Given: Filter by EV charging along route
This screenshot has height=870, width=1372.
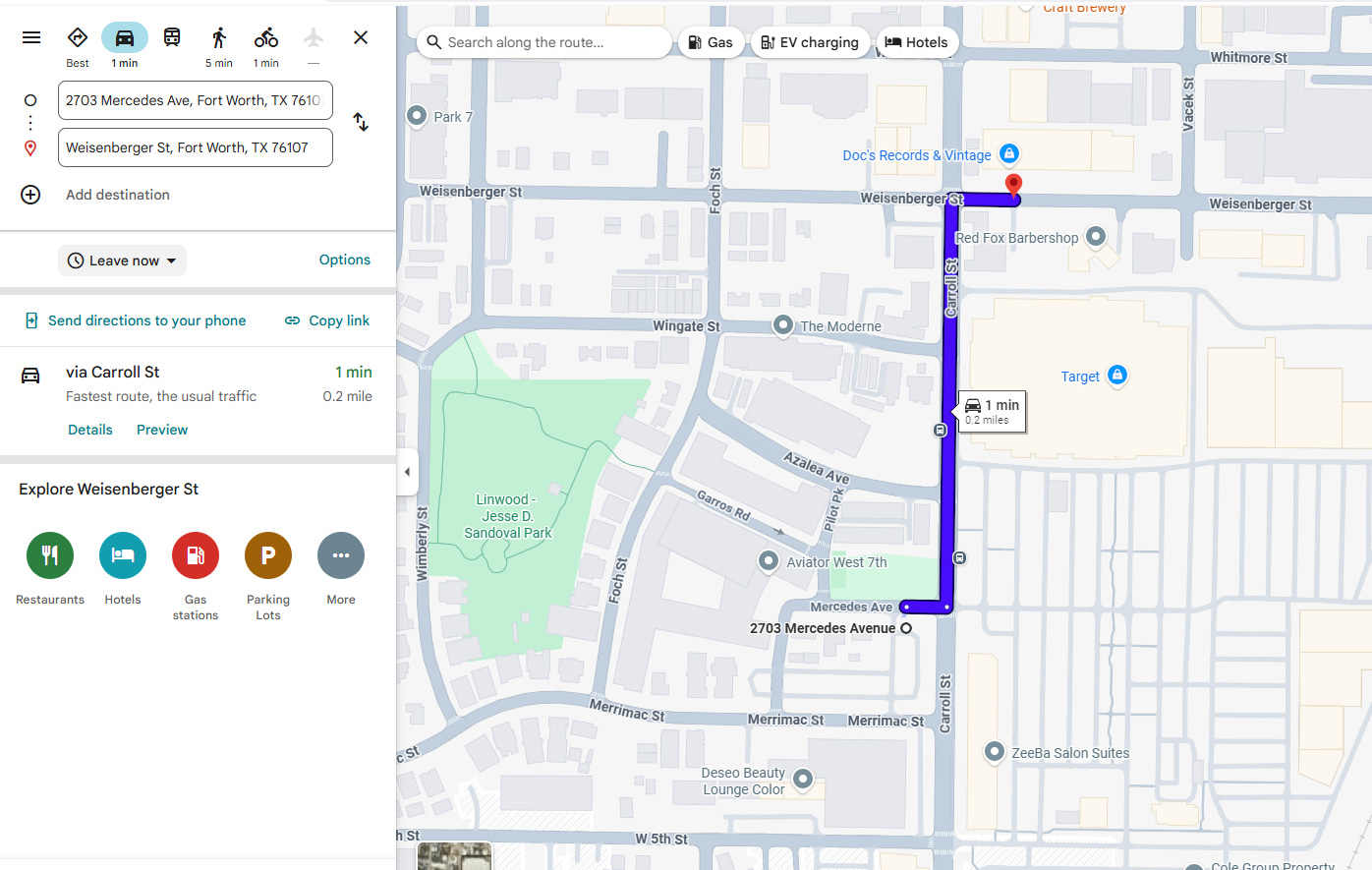Looking at the screenshot, I should click(x=812, y=42).
